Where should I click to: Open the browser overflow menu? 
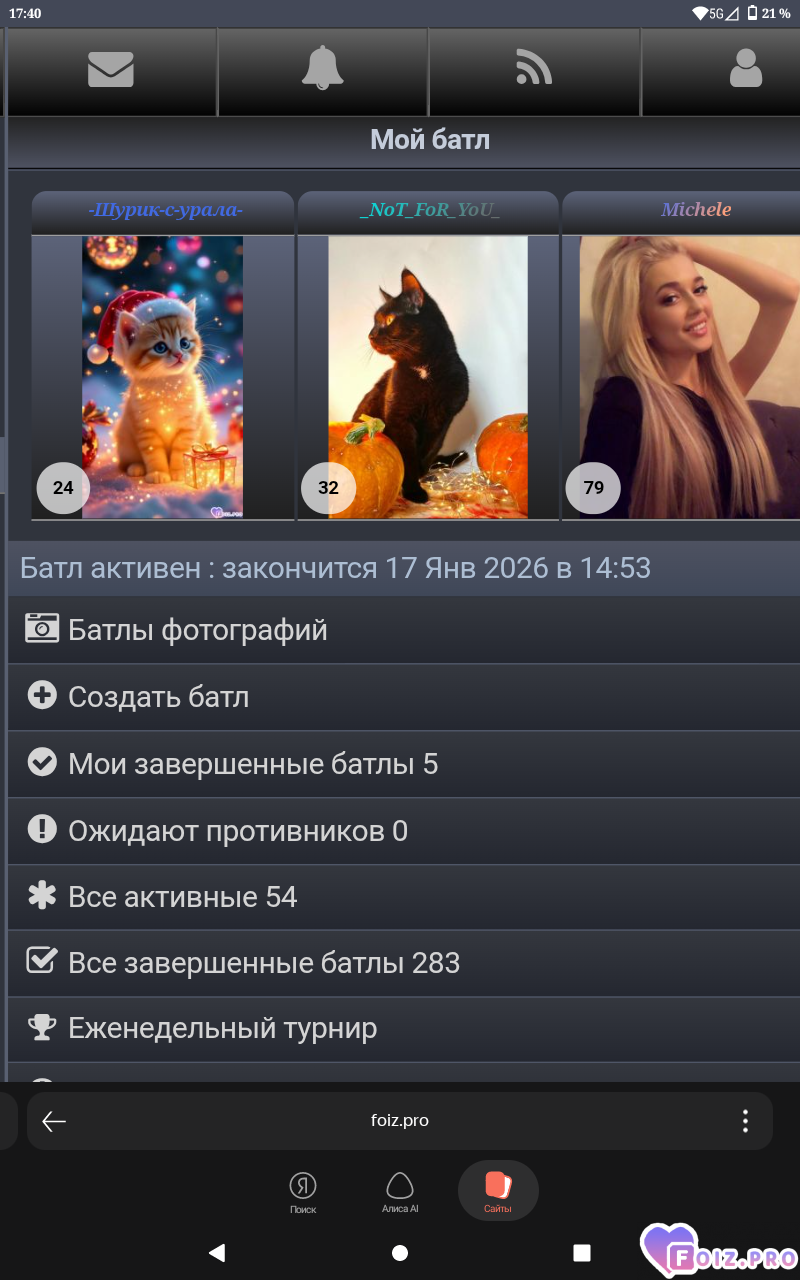[x=745, y=1121]
